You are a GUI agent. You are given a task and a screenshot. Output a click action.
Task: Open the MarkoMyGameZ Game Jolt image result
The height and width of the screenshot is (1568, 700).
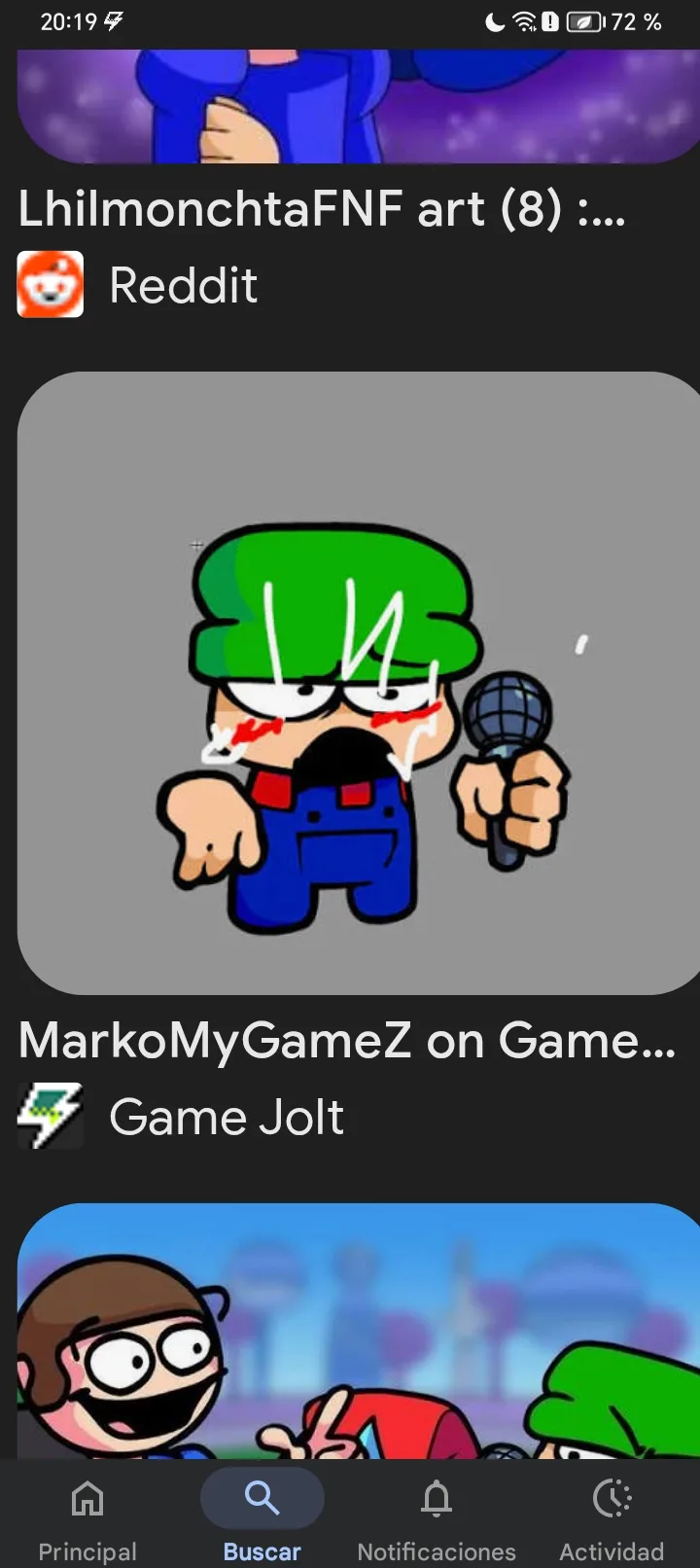tap(358, 683)
